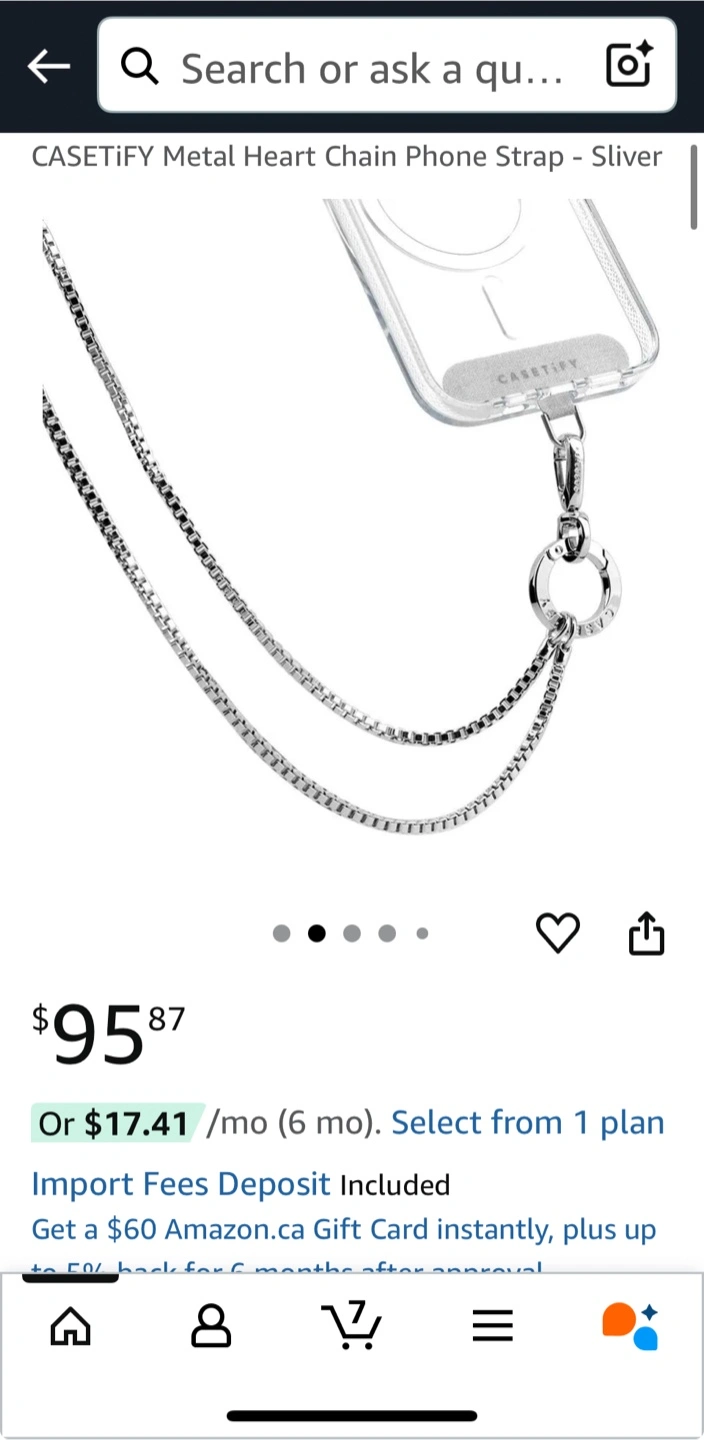Open the Select from 1 plan link
Image resolution: width=704 pixels, height=1440 pixels.
528,1123
